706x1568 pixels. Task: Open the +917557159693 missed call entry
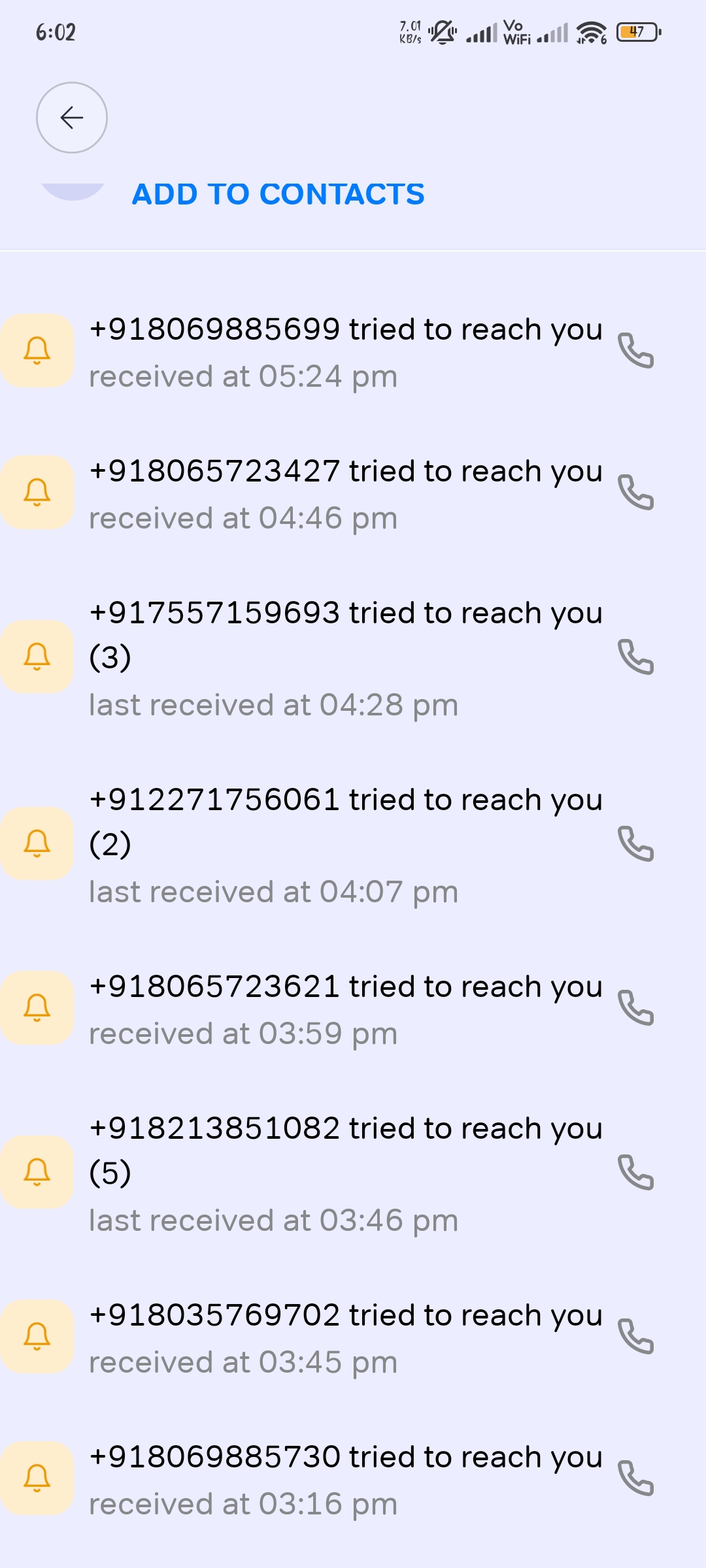click(x=345, y=657)
